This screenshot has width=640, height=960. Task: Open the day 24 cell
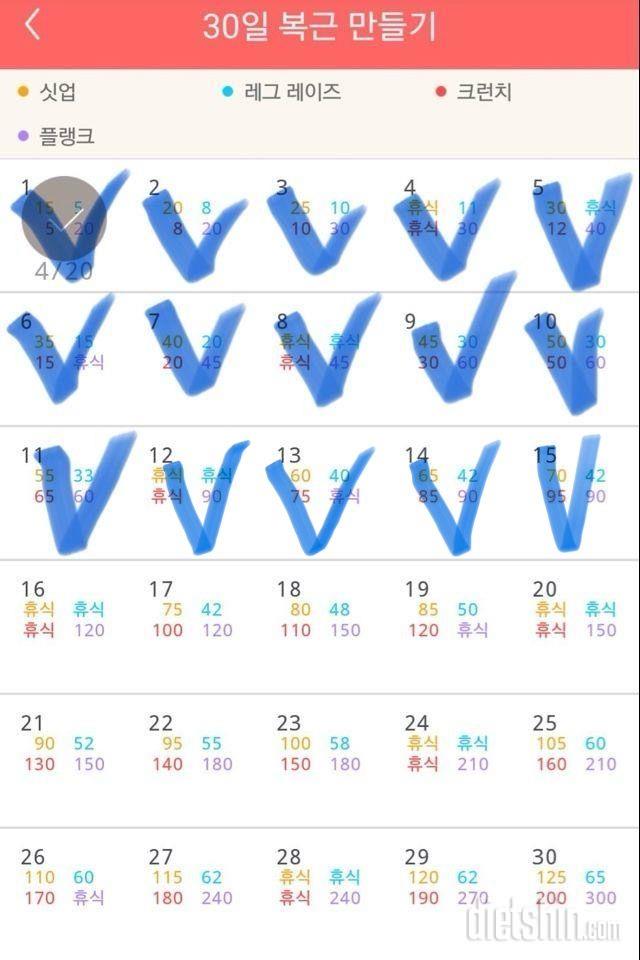[448, 755]
